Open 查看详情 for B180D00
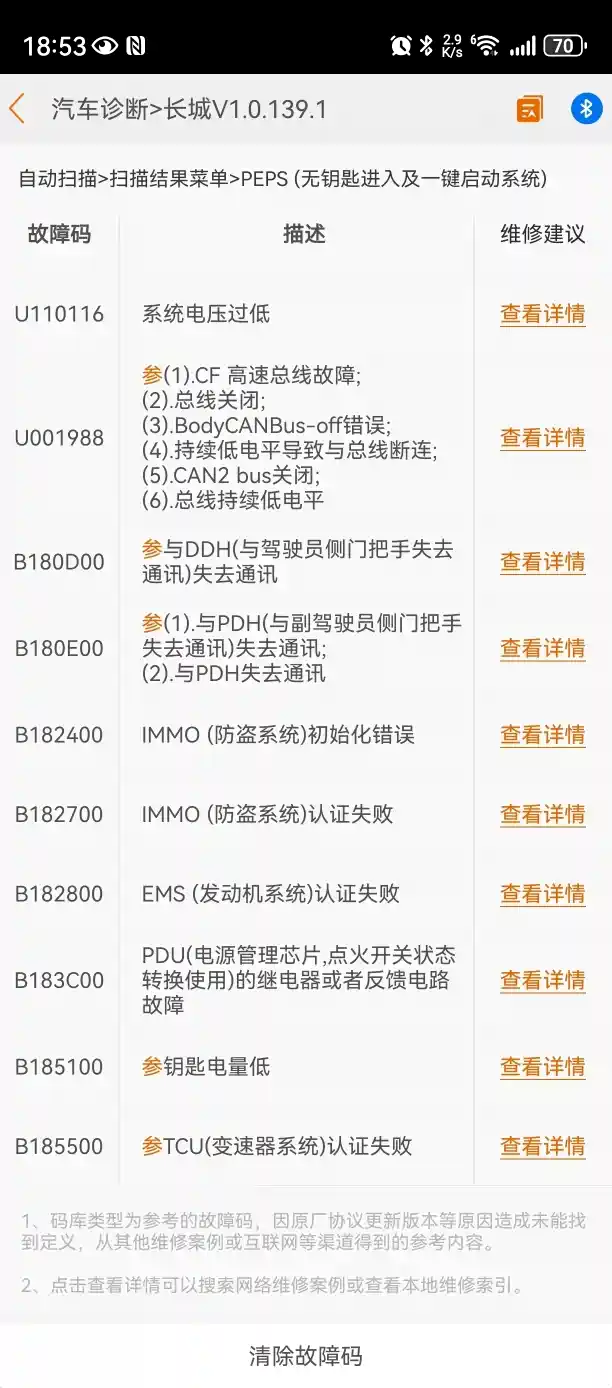This screenshot has height=1388, width=612. [x=542, y=562]
